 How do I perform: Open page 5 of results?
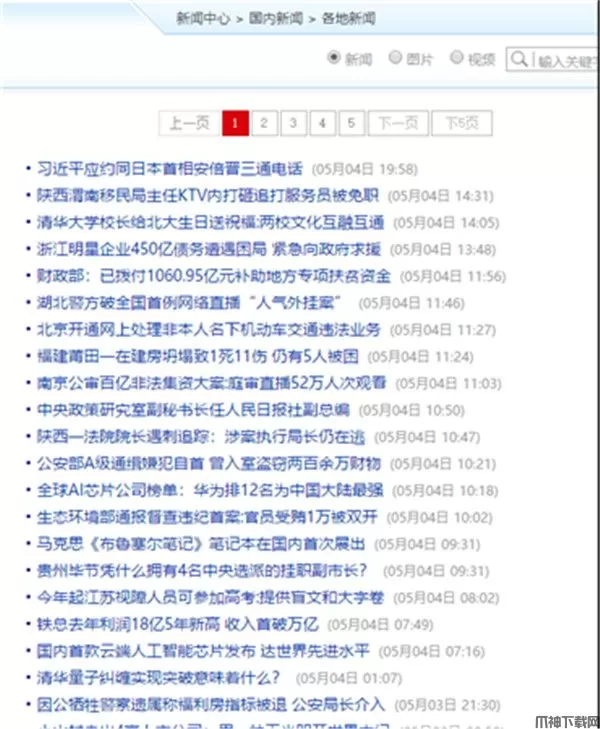(351, 123)
